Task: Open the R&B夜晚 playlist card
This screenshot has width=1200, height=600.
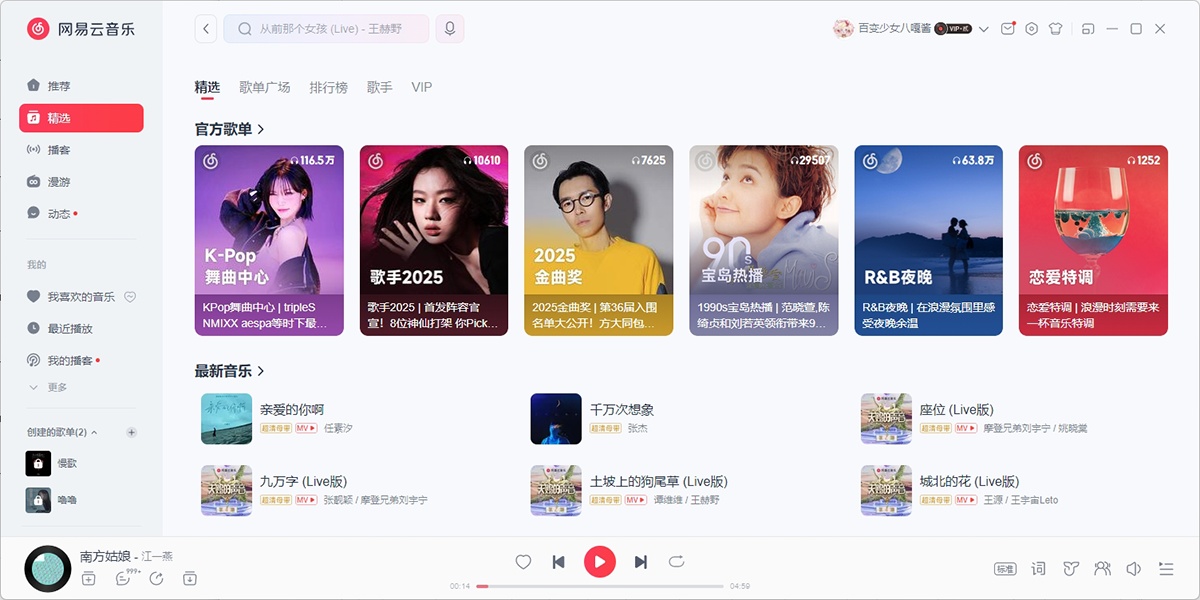Action: (928, 240)
